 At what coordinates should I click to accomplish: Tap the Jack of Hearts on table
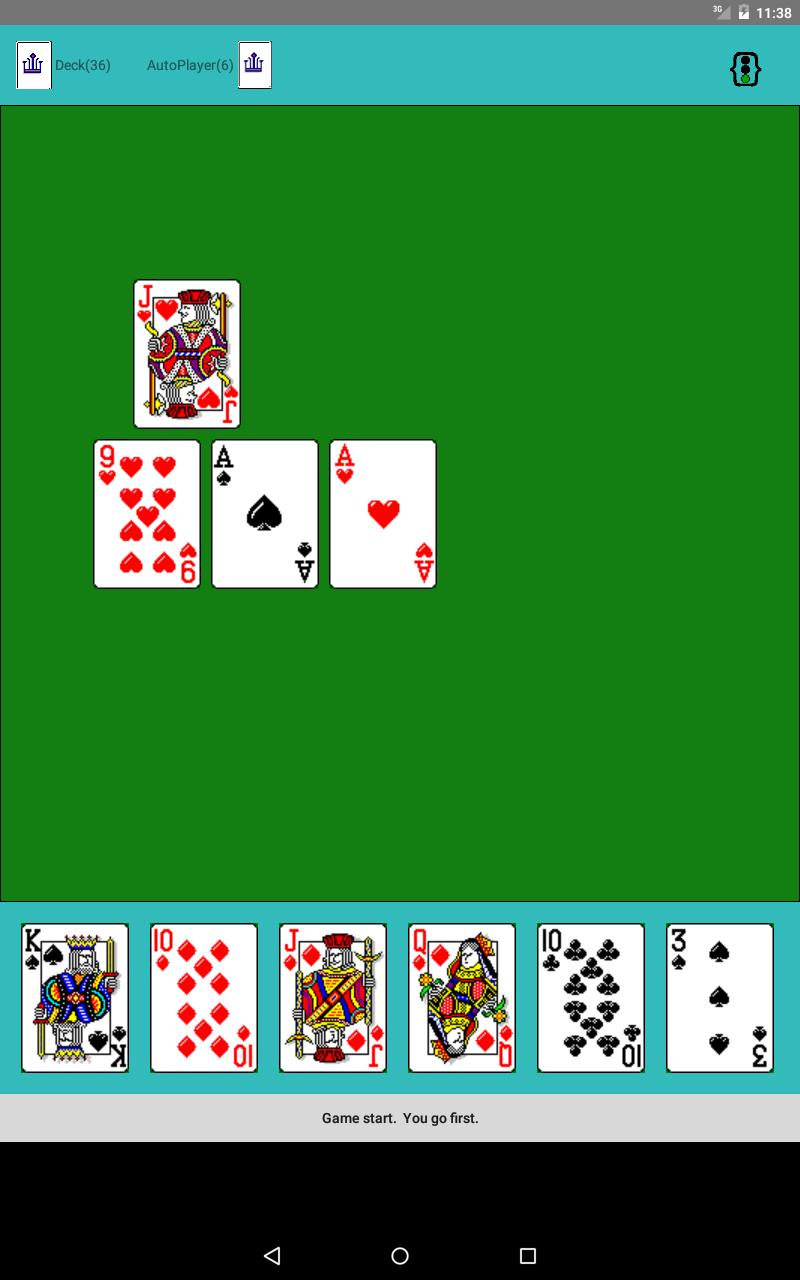187,353
